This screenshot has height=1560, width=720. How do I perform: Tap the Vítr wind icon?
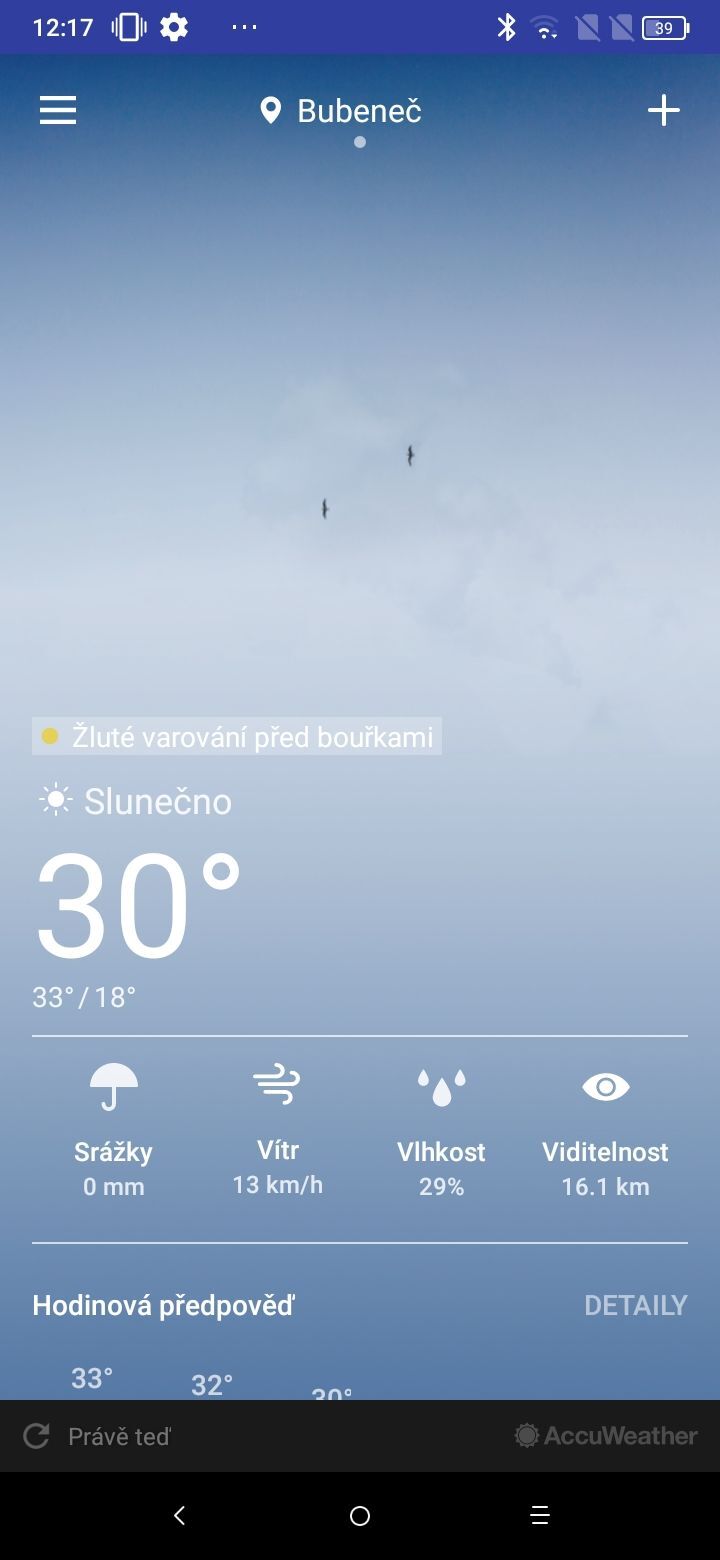click(x=277, y=1086)
